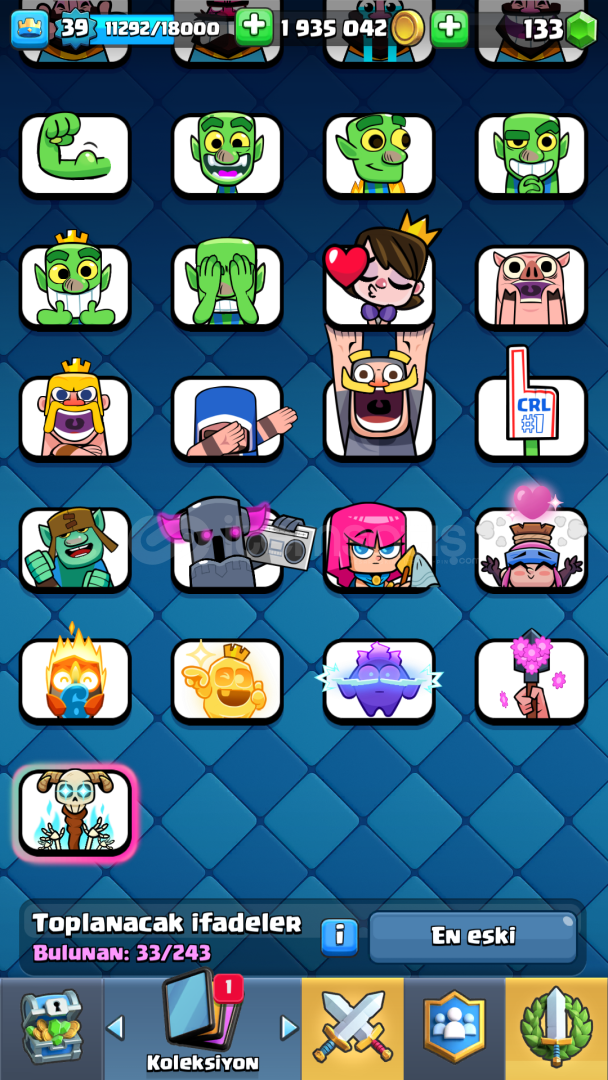Select the flexing green arm emote
Image resolution: width=608 pixels, height=1080 pixels.
(x=75, y=155)
